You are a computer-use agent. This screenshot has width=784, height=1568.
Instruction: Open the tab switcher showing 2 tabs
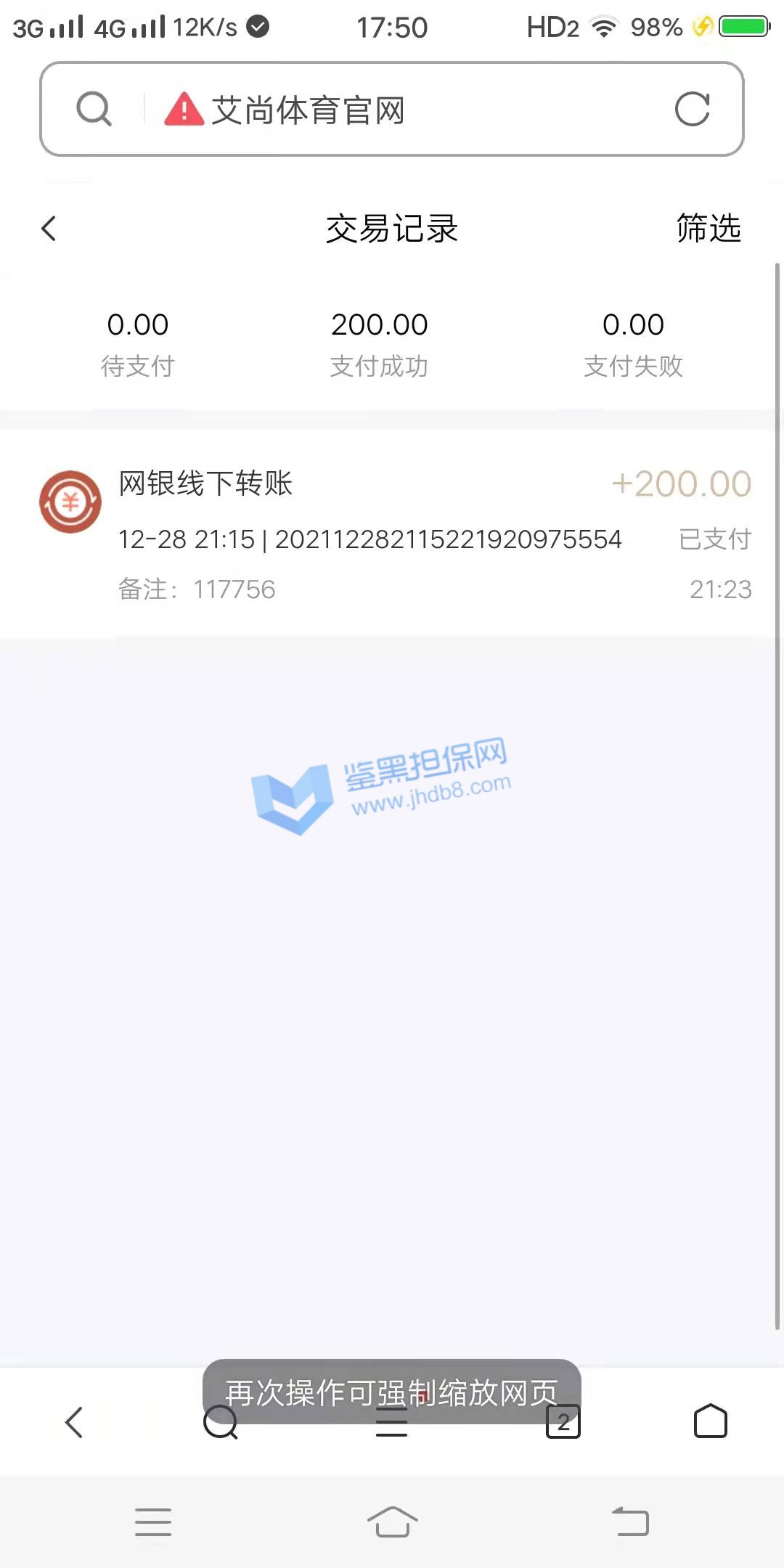(563, 1422)
